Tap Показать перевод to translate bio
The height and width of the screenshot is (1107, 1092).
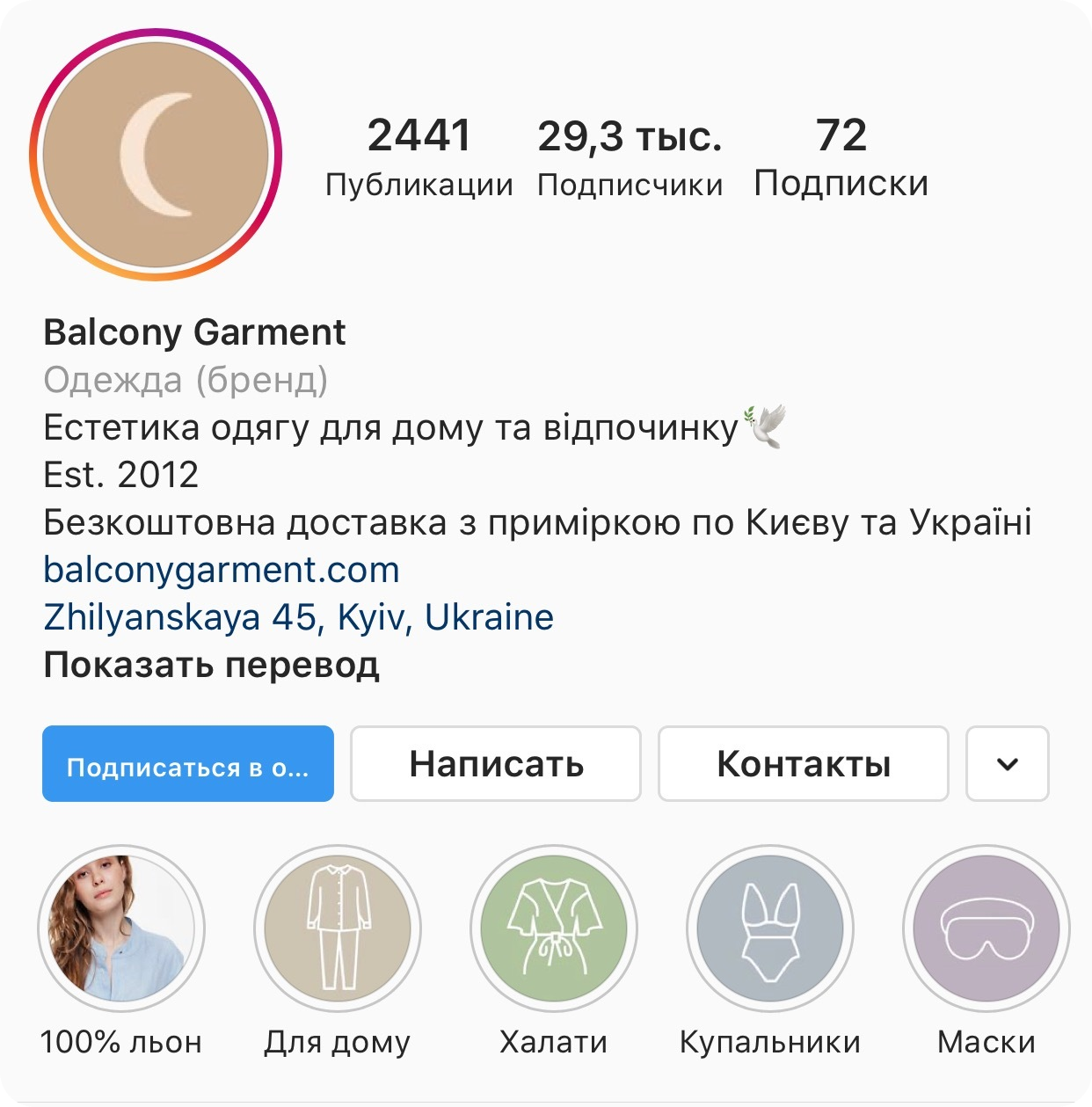(x=211, y=665)
